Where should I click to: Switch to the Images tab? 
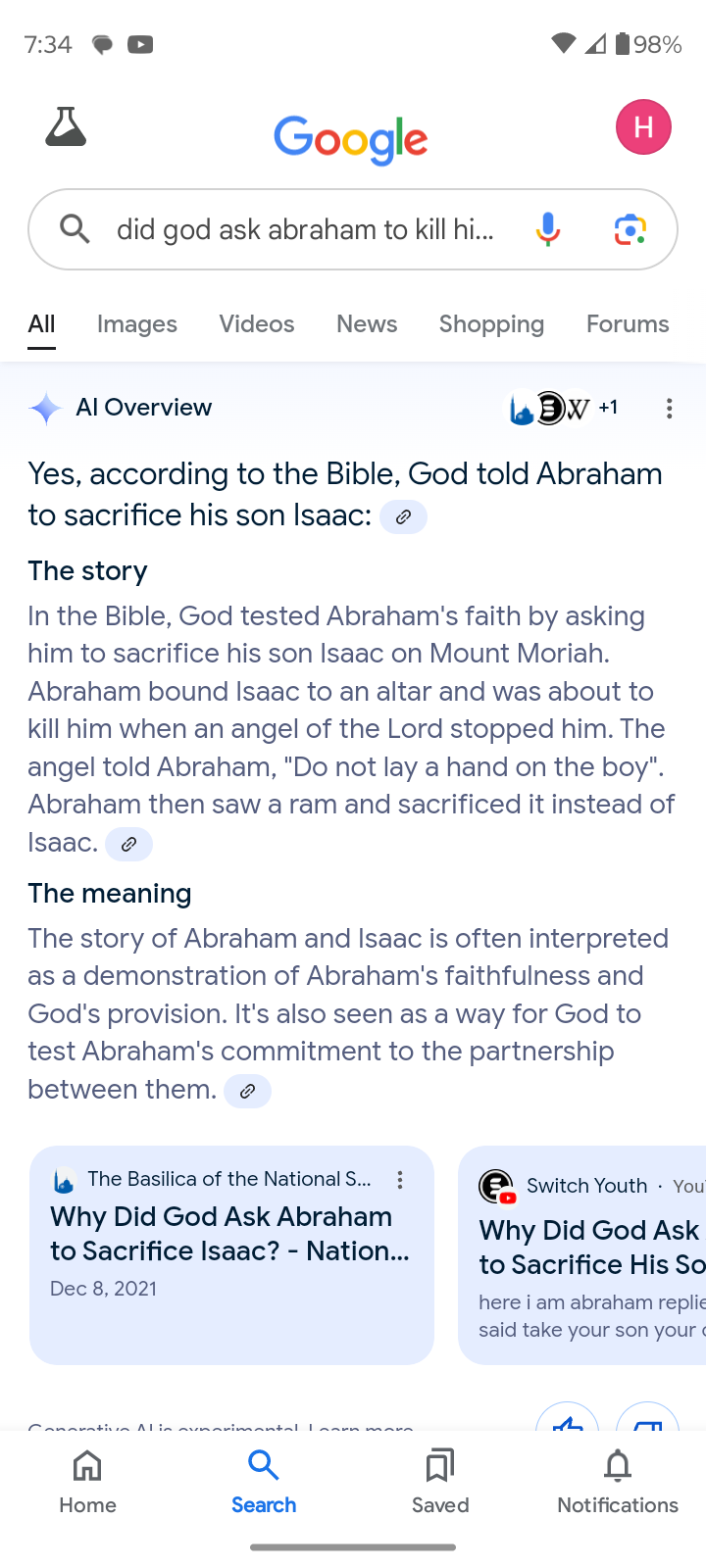(x=137, y=324)
